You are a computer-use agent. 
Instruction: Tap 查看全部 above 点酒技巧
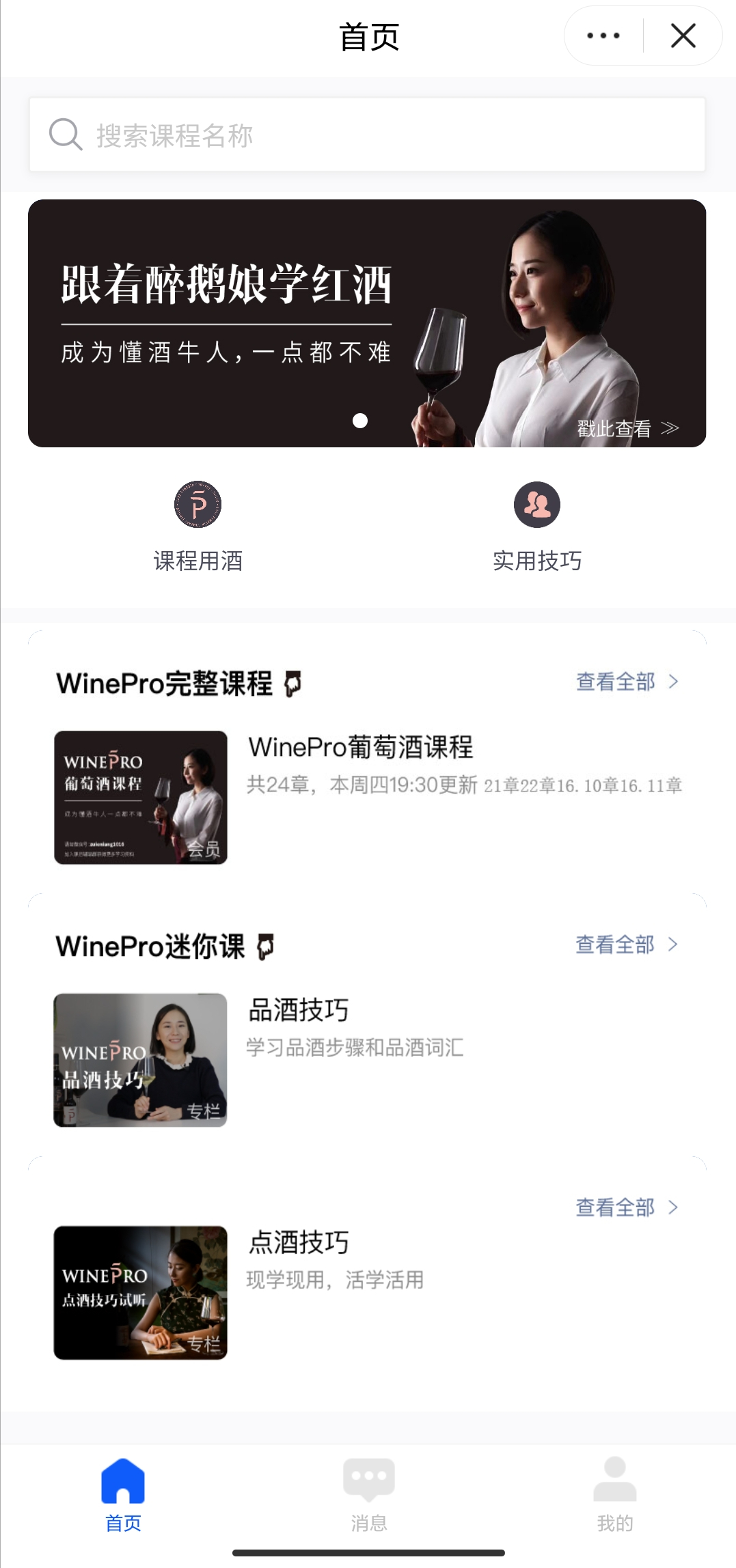[x=627, y=1207]
